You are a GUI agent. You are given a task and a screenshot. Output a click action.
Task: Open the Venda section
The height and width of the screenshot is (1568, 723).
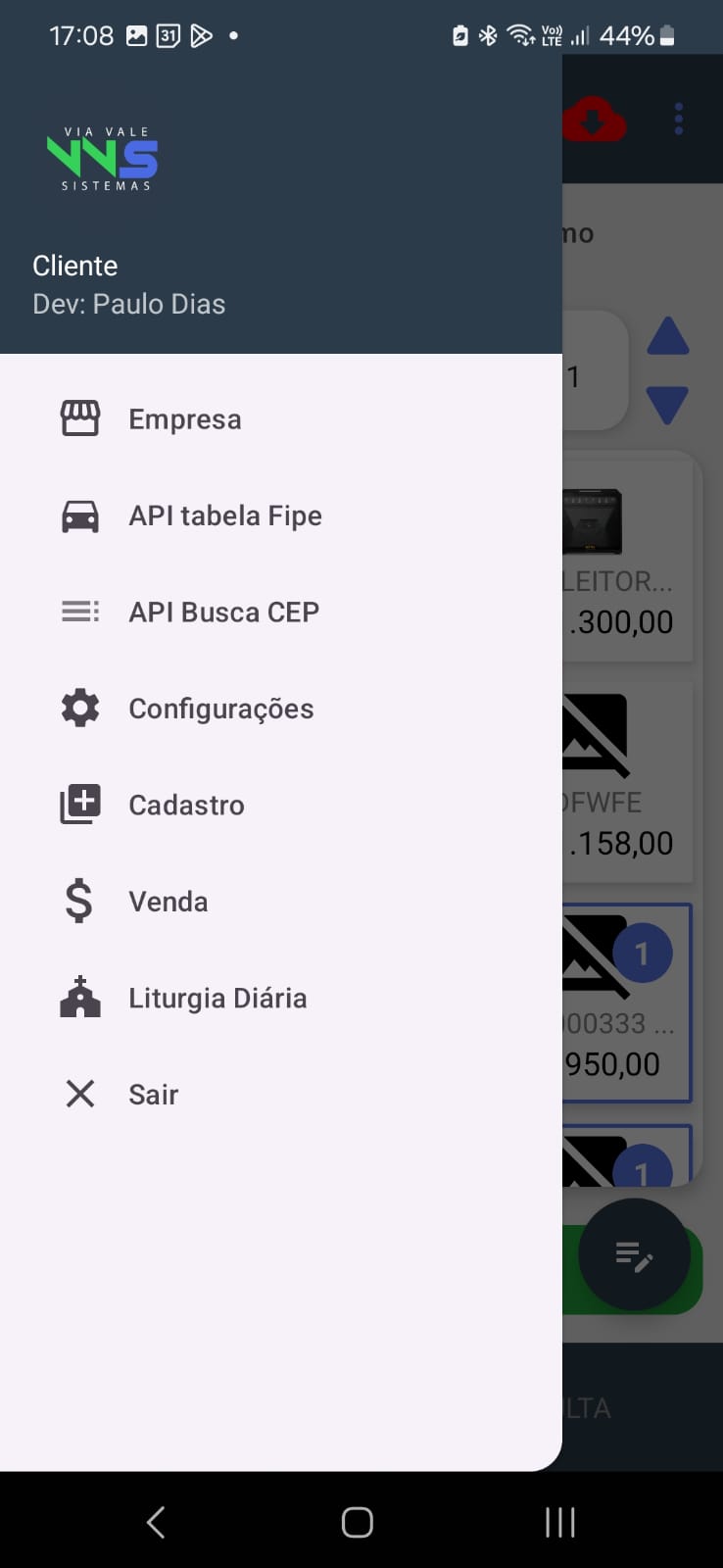point(168,902)
